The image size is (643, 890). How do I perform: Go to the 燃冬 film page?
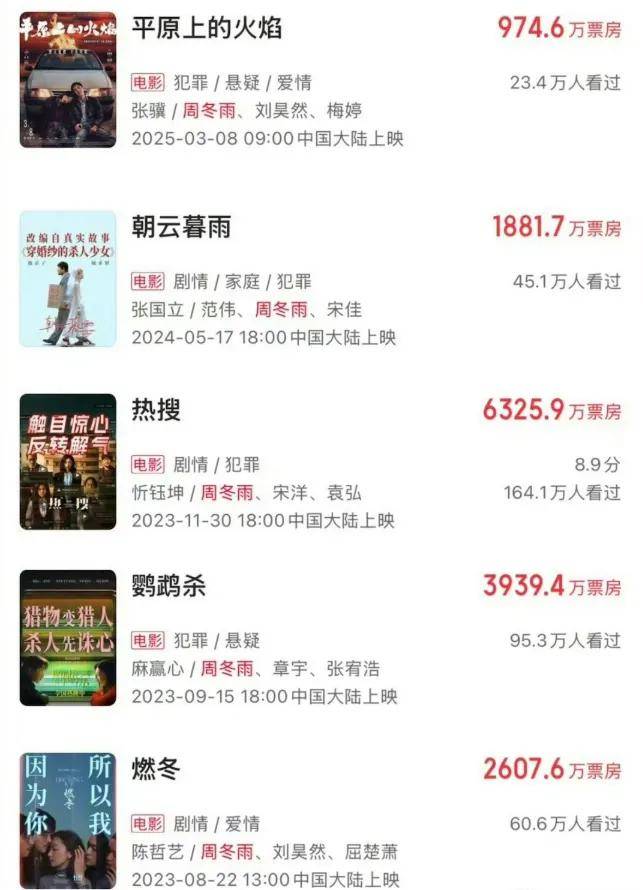156,771
